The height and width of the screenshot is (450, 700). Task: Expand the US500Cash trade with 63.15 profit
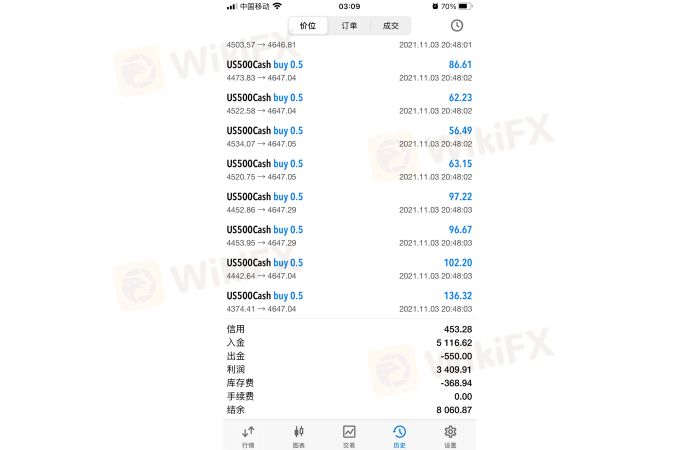[x=349, y=169]
